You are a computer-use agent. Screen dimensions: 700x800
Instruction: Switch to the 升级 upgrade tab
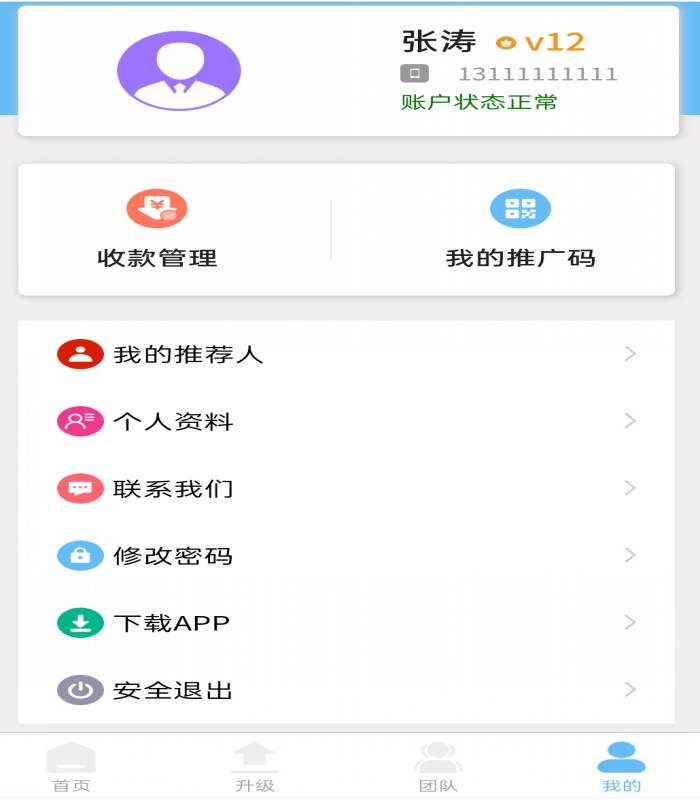(254, 767)
